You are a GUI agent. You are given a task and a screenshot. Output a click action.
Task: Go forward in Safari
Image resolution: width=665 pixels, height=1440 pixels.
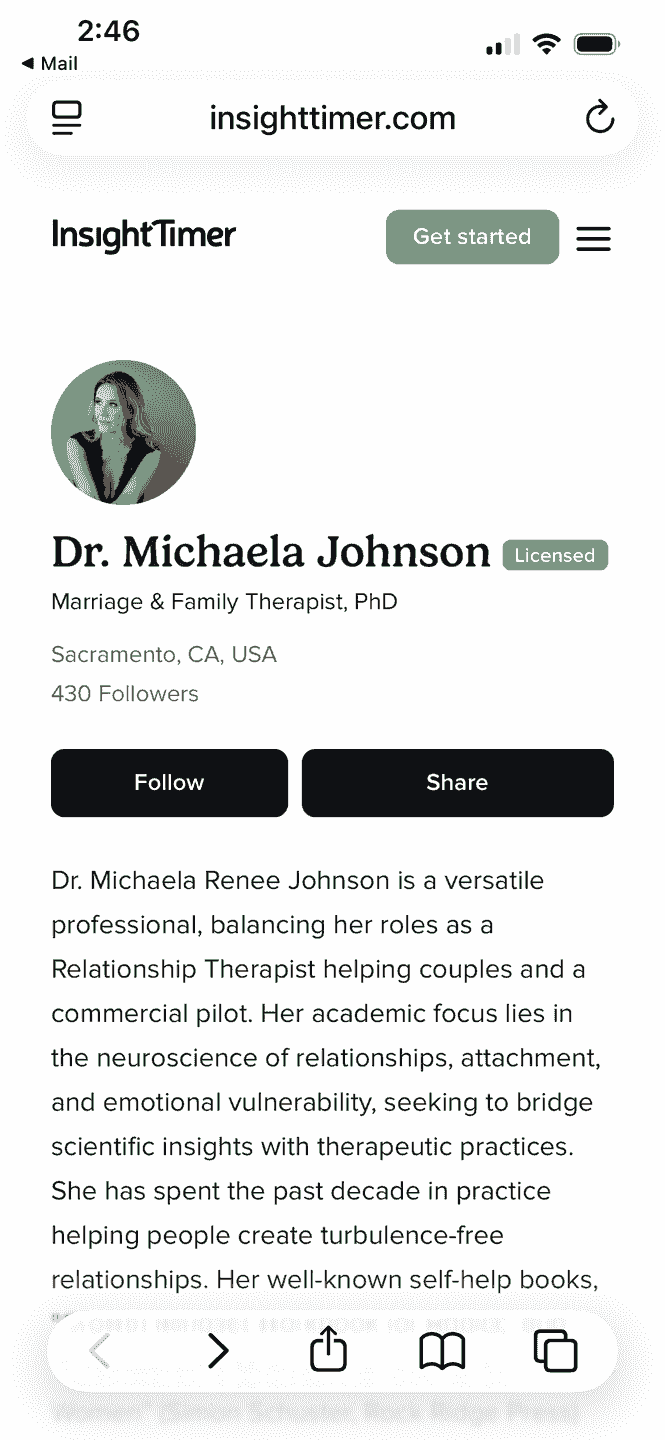click(x=217, y=1352)
